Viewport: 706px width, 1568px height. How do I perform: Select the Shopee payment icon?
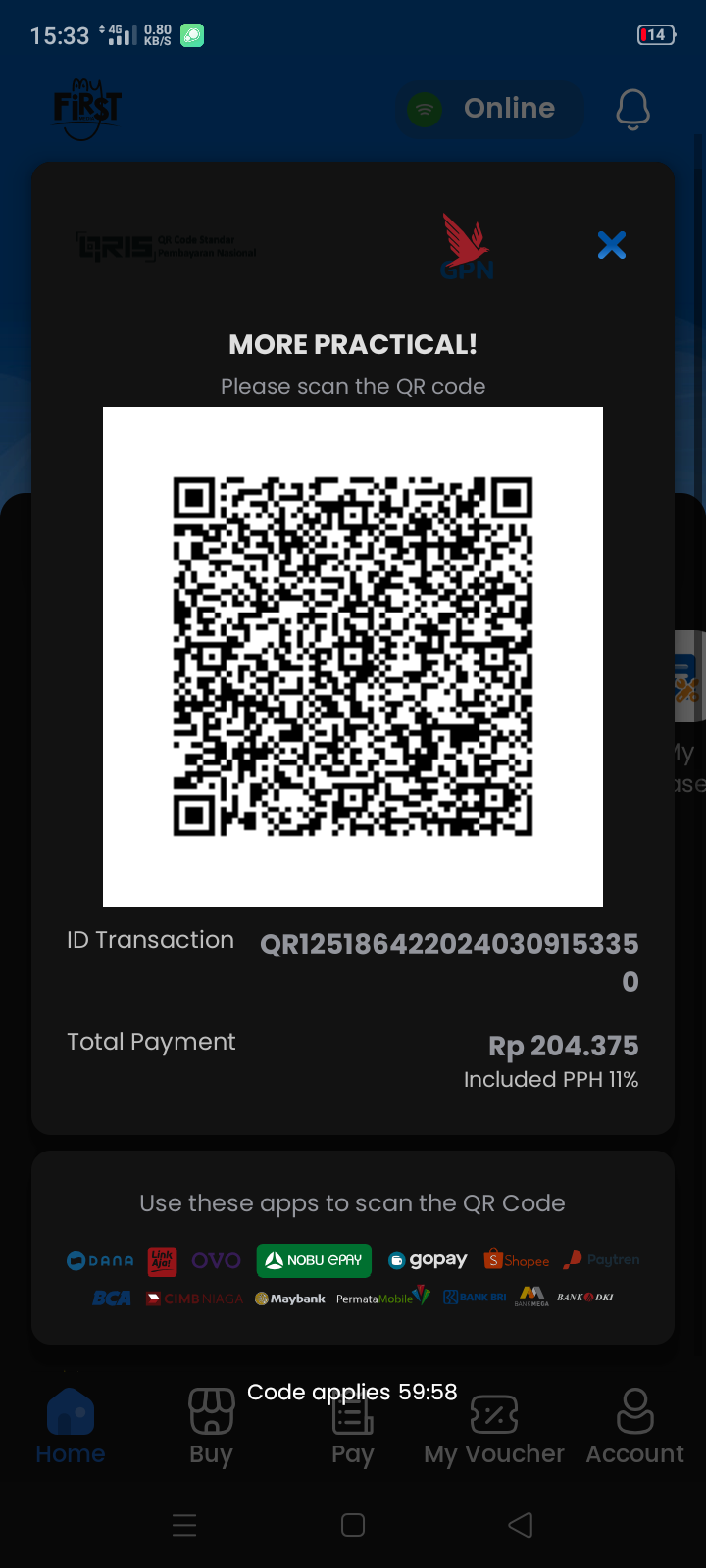pyautogui.click(x=516, y=1260)
